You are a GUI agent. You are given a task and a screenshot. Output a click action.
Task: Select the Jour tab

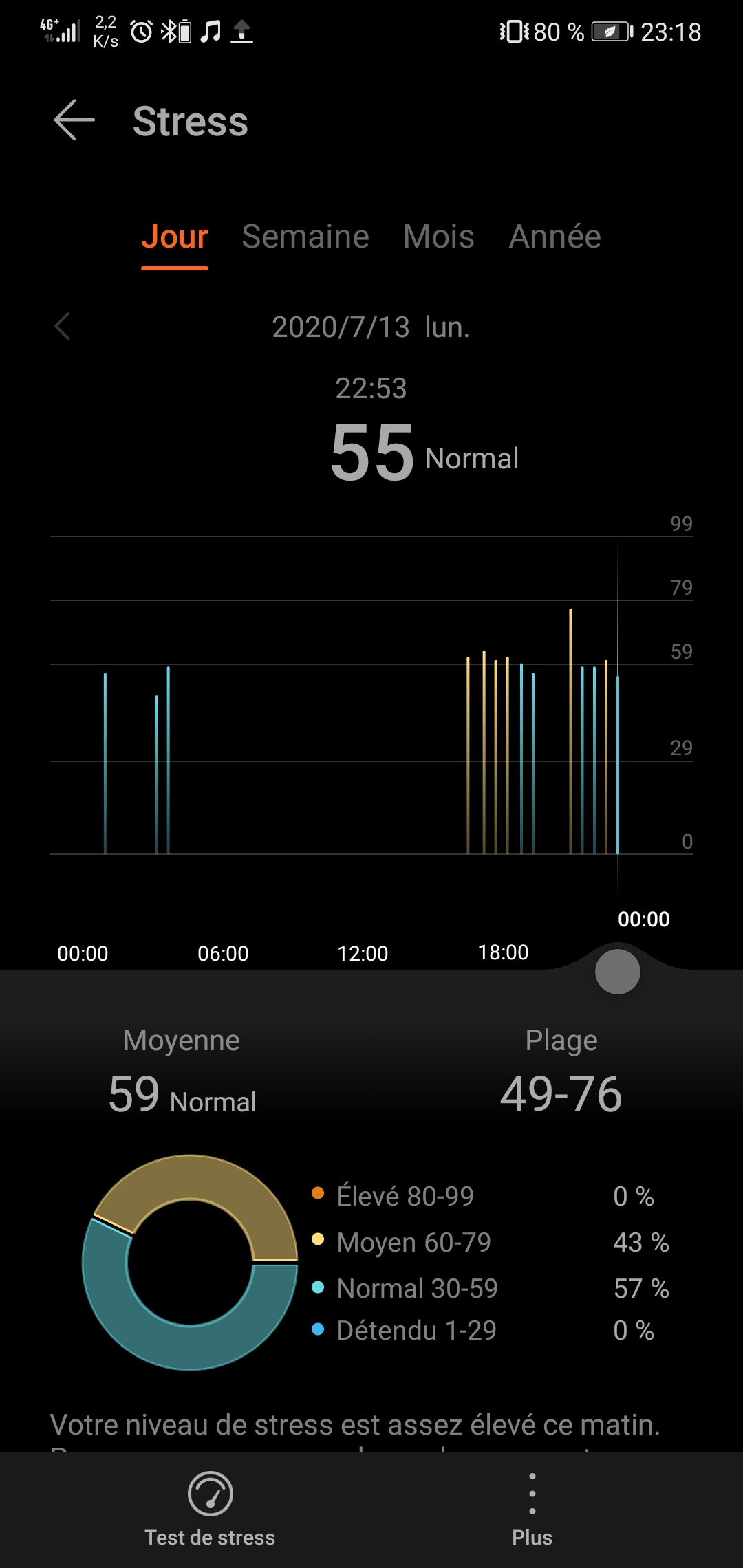tap(175, 237)
